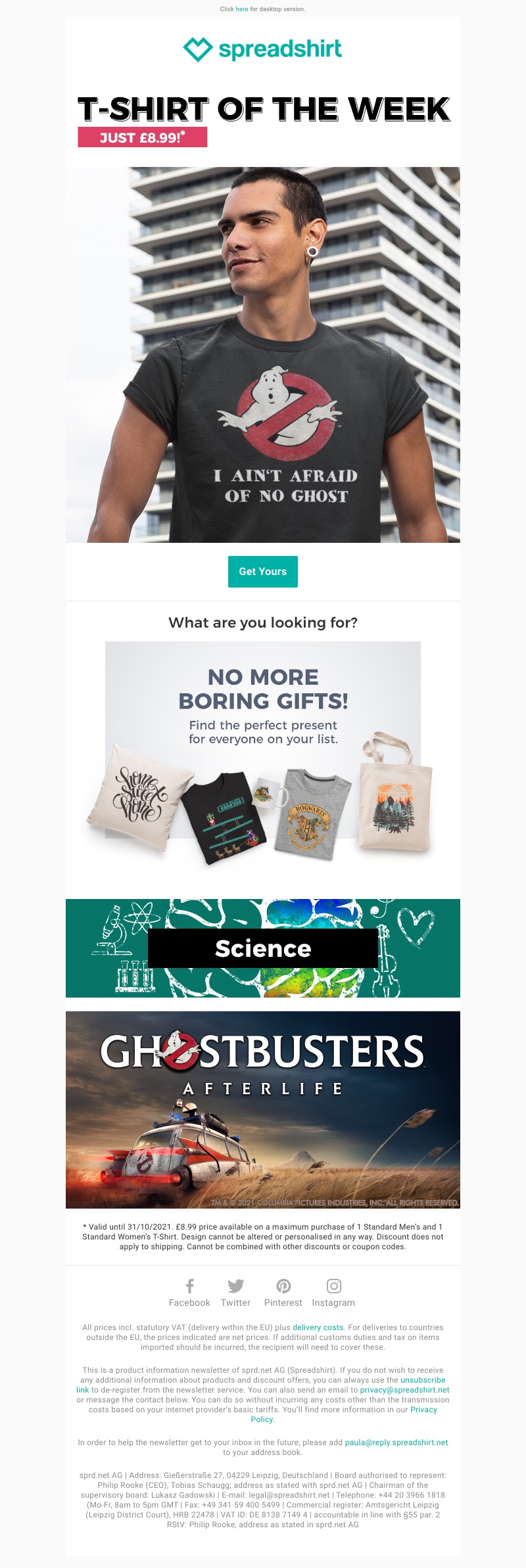526x1568 pixels.
Task: Tap the paula@reply.spreadshirt.net address
Action: pyautogui.click(x=396, y=1442)
